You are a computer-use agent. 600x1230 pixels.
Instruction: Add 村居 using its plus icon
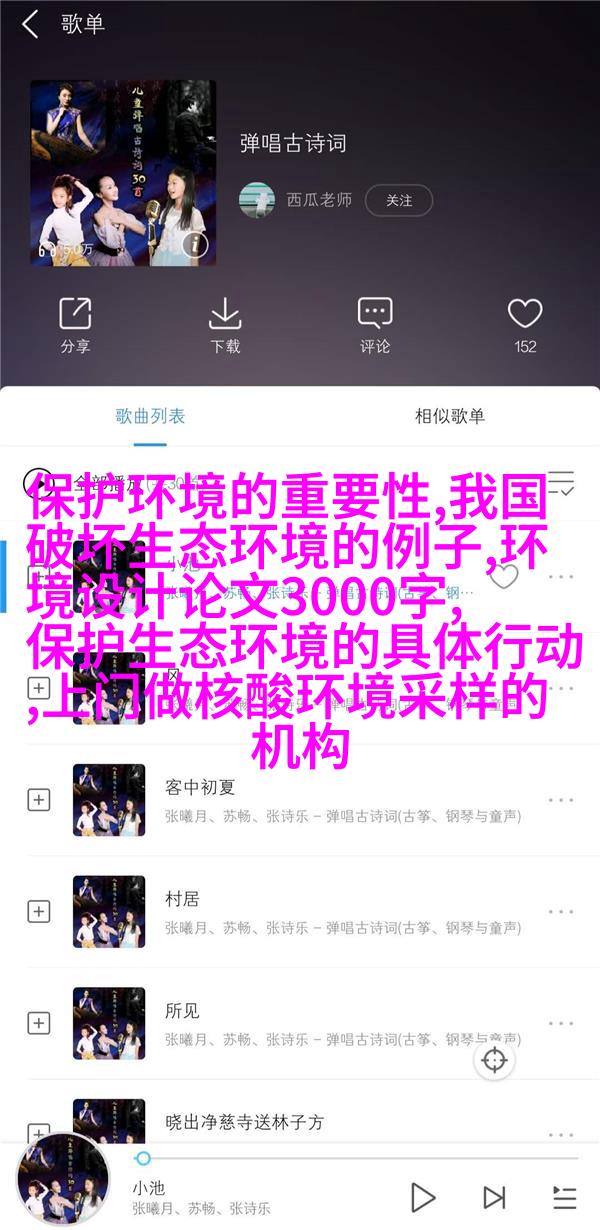pos(38,911)
